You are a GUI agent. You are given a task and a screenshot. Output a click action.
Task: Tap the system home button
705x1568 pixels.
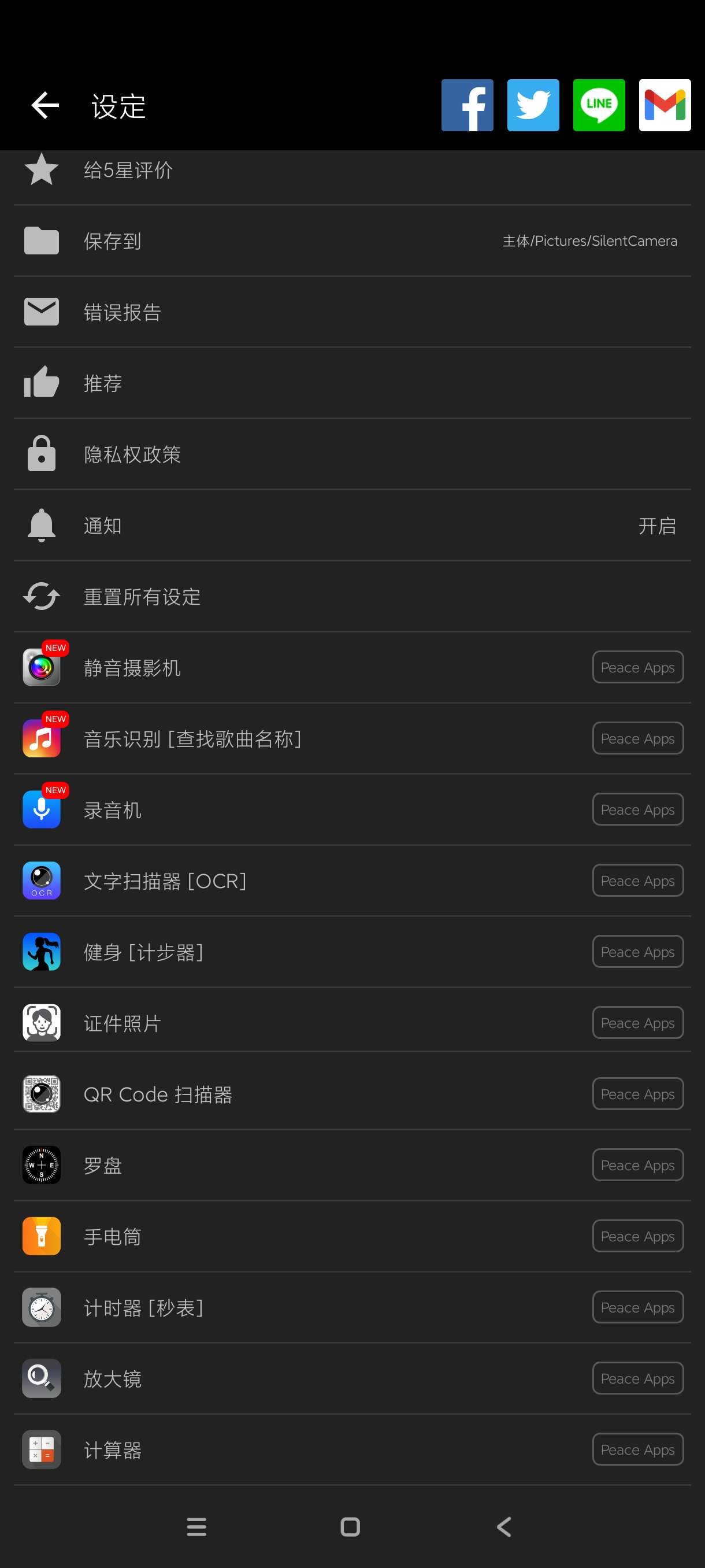pos(350,1526)
